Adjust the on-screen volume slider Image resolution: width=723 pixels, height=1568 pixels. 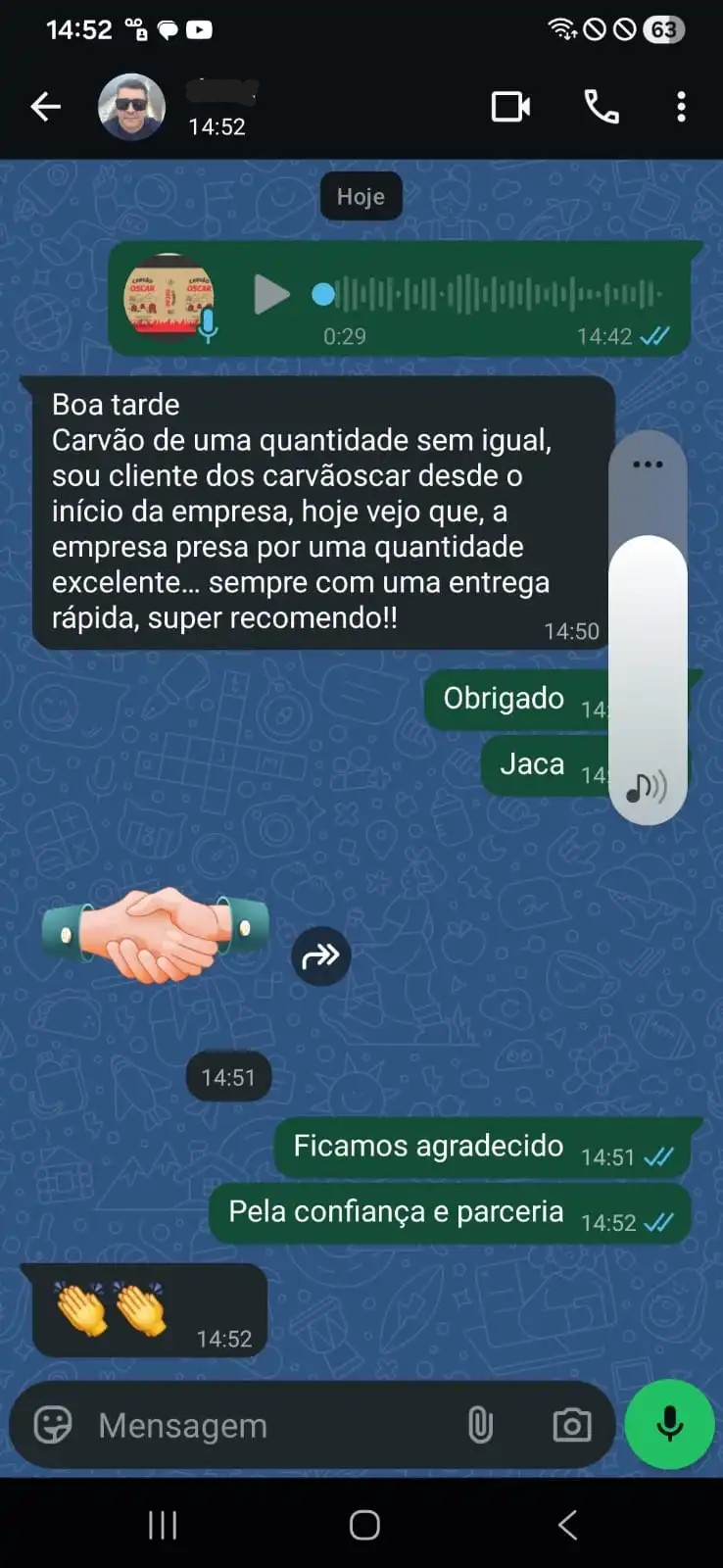647,637
